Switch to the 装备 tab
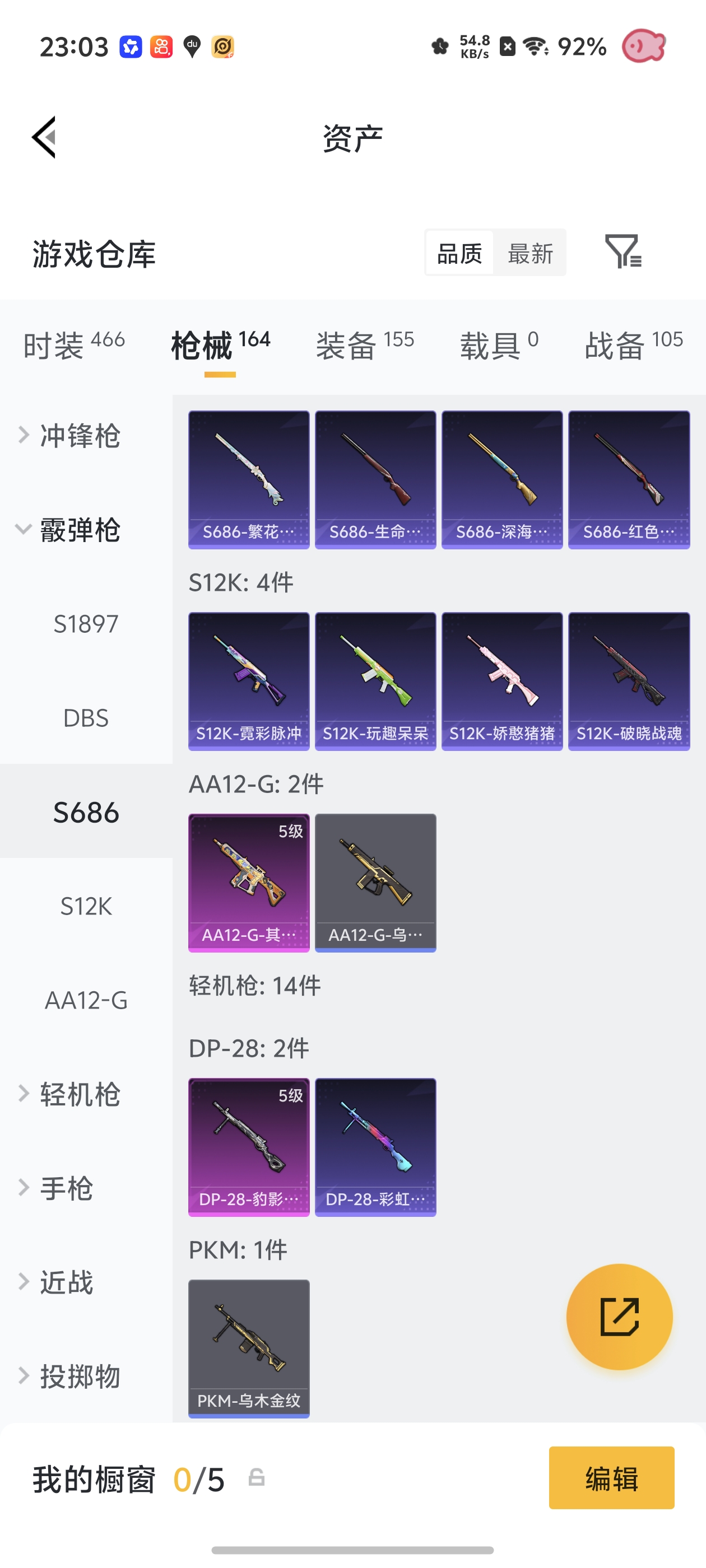The width and height of the screenshot is (706, 1568). tap(365, 345)
